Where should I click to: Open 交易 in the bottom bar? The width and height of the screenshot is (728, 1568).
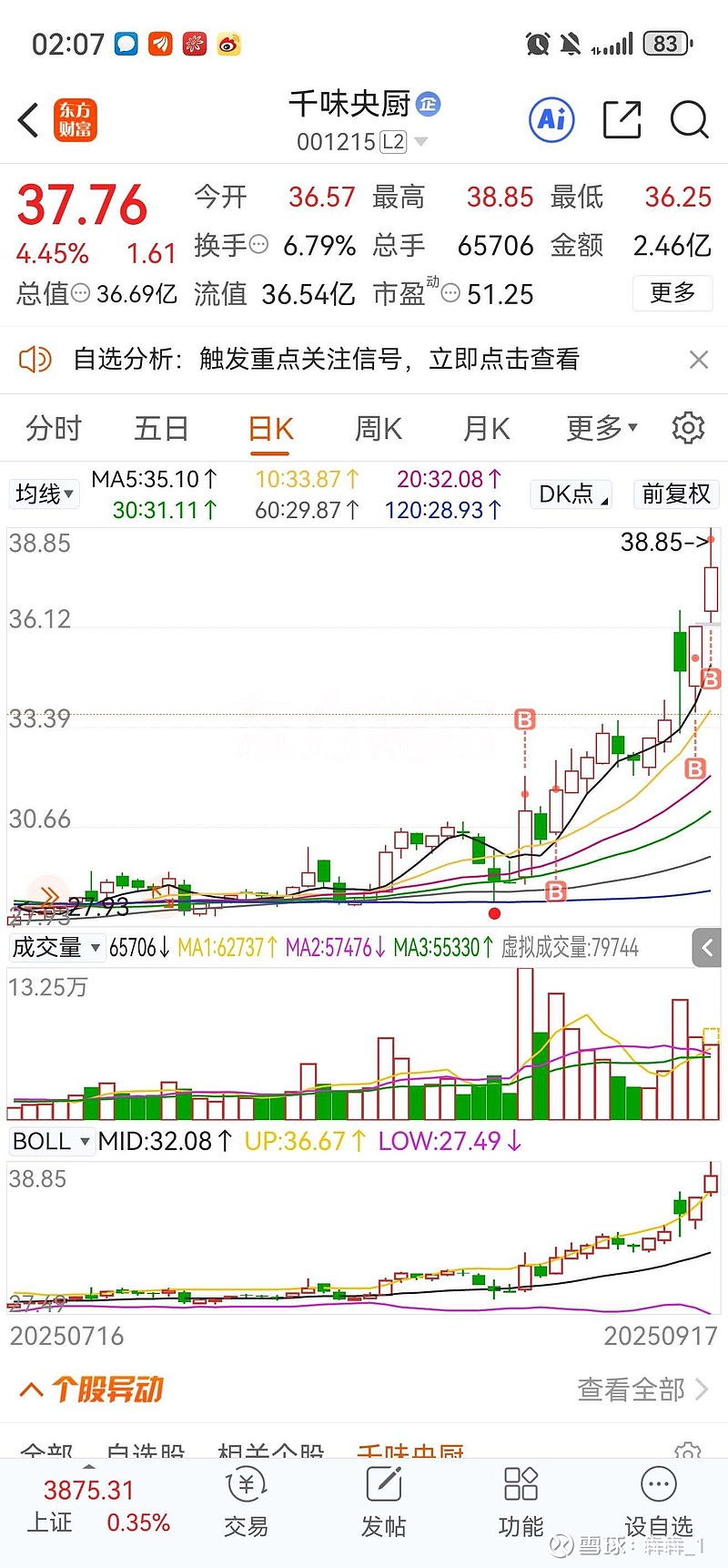coord(246,1502)
